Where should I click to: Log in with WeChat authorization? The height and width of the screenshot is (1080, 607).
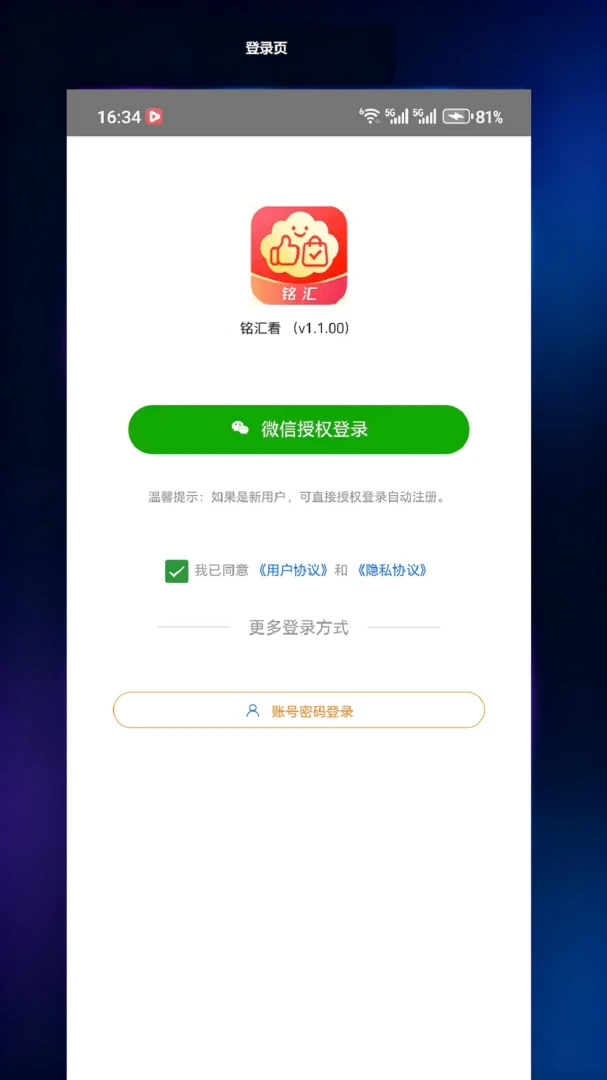pyautogui.click(x=298, y=429)
